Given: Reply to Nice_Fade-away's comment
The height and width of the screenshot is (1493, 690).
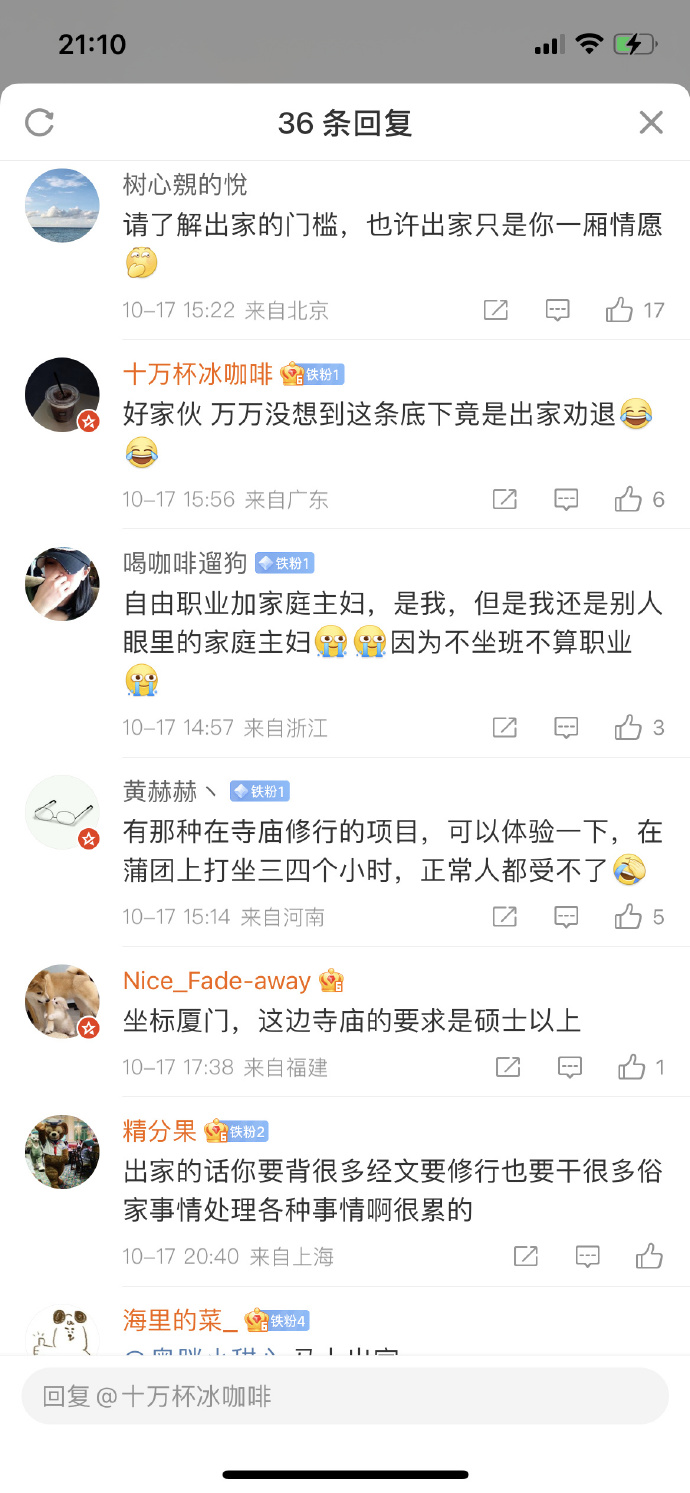Looking at the screenshot, I should [569, 1067].
